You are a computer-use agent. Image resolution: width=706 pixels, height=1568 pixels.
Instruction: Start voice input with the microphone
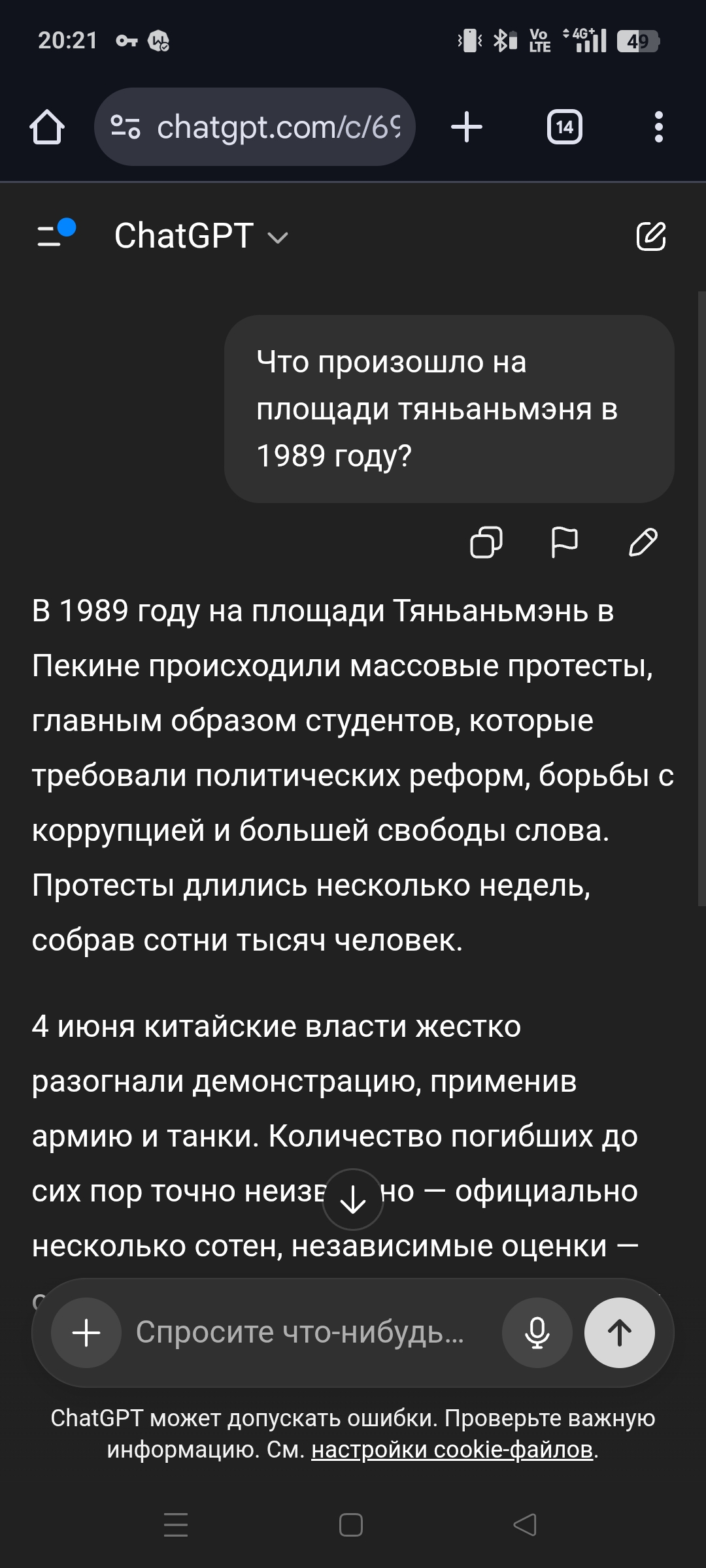click(x=537, y=1333)
